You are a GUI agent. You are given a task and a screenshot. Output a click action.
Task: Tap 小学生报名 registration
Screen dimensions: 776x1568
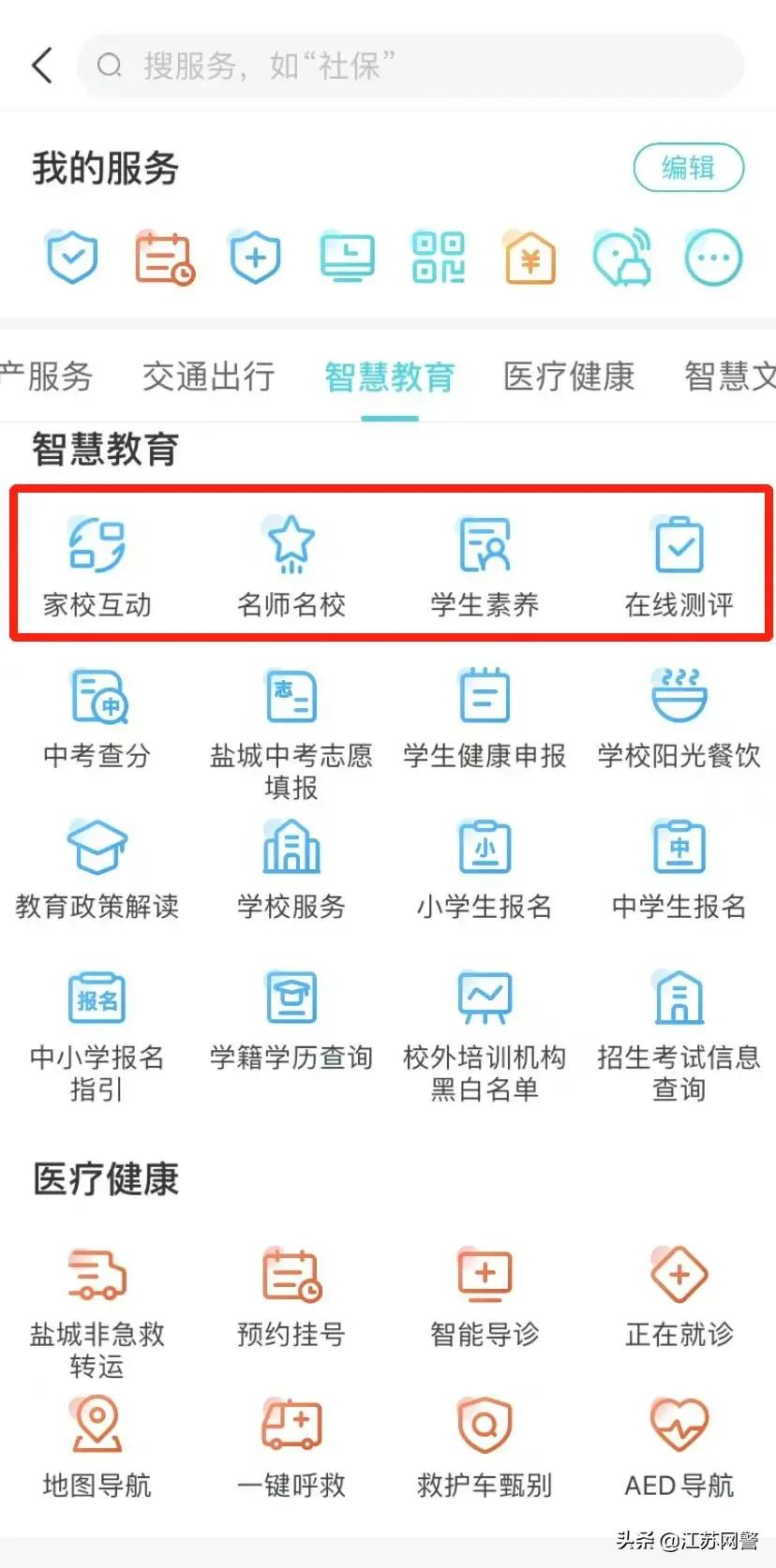(x=485, y=868)
